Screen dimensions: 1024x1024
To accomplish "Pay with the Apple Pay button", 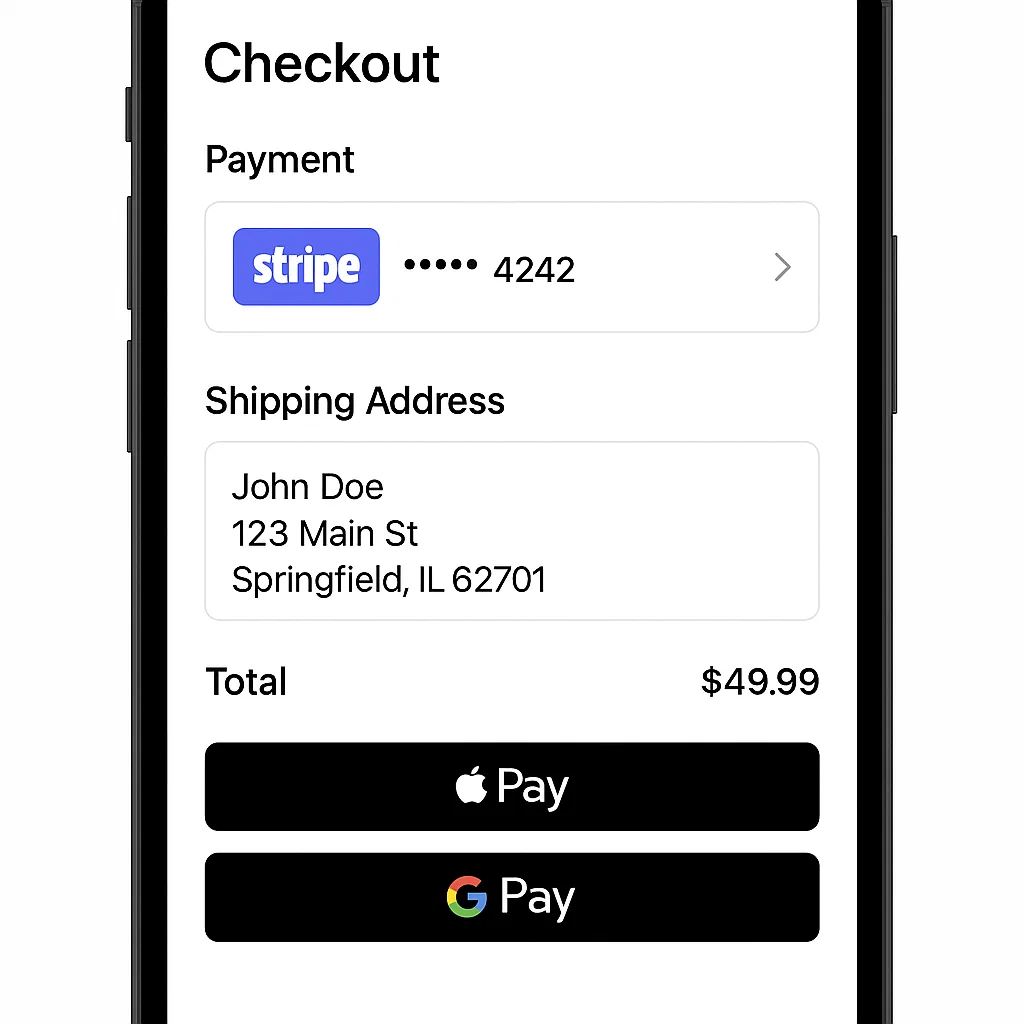I will 511,787.
